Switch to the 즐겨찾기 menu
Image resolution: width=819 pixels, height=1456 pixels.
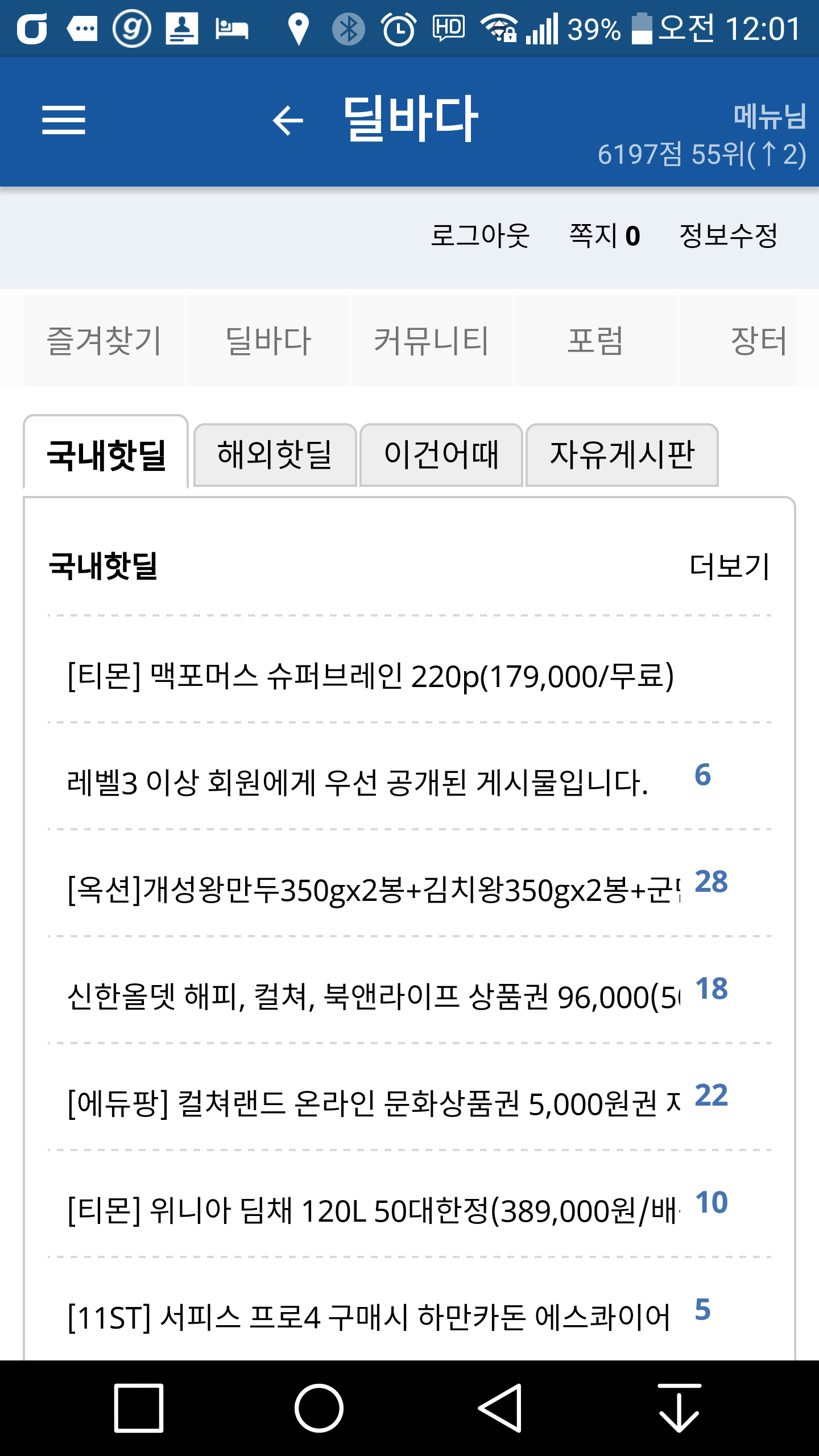104,341
